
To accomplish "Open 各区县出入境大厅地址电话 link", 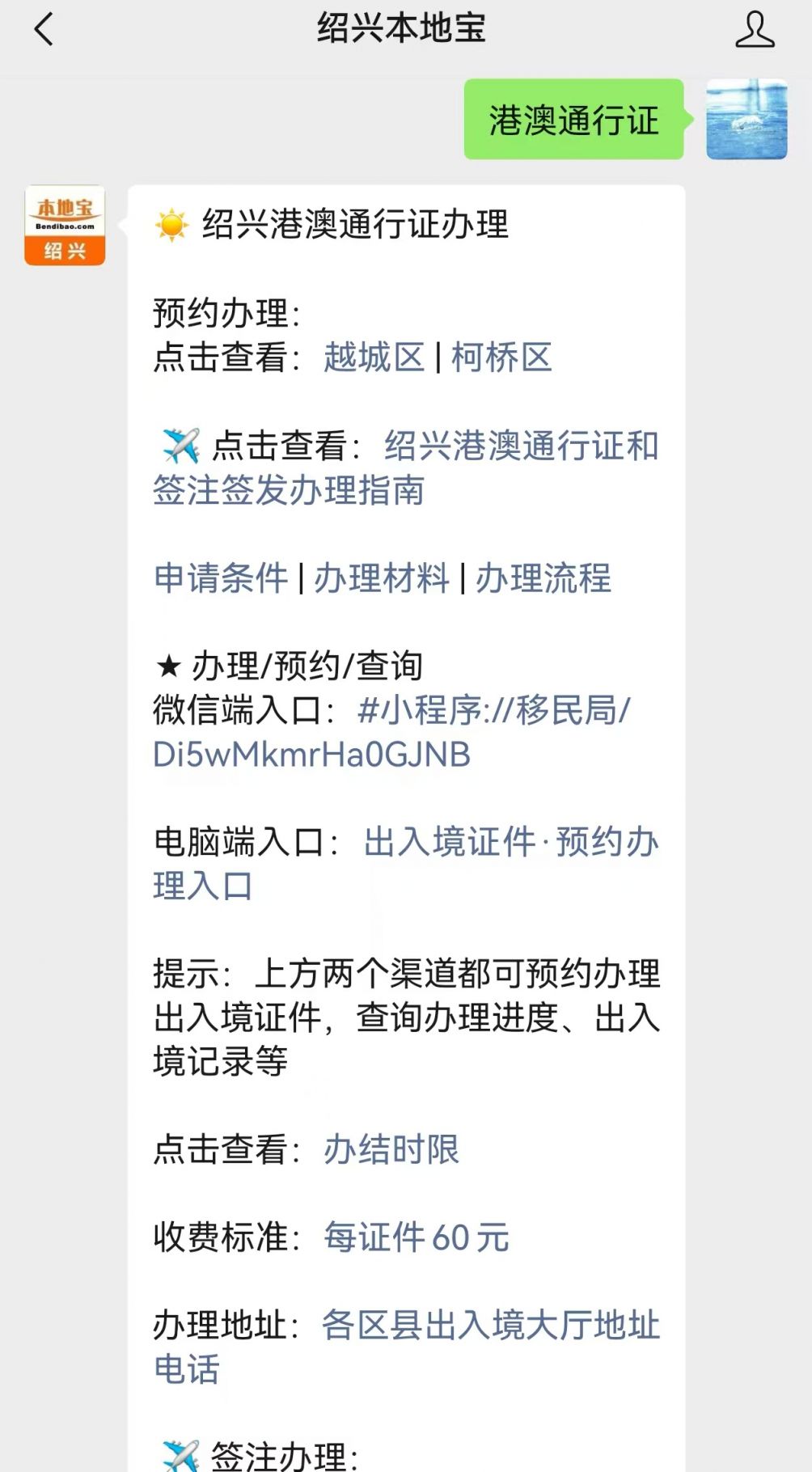I will (490, 1326).
